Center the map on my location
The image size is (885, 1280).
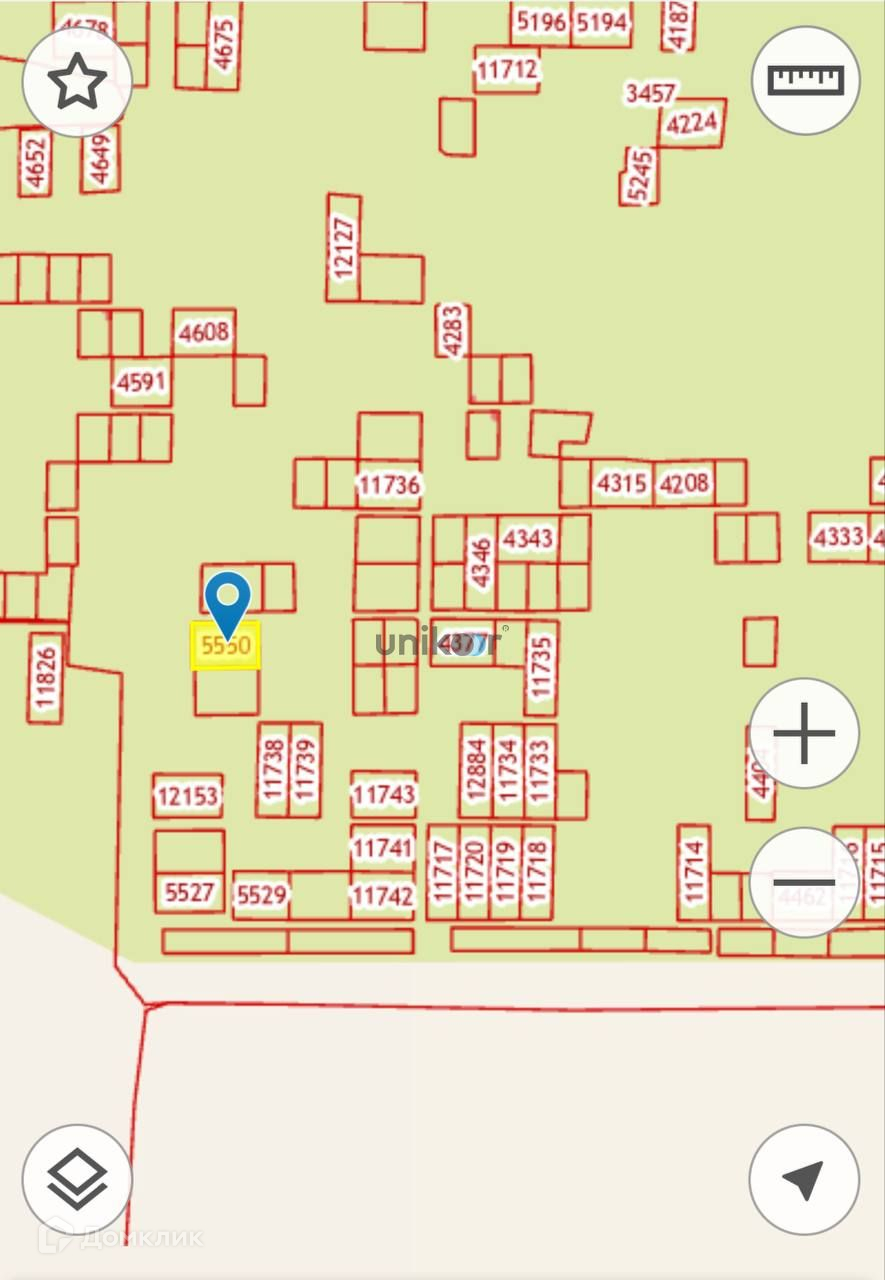[803, 1180]
